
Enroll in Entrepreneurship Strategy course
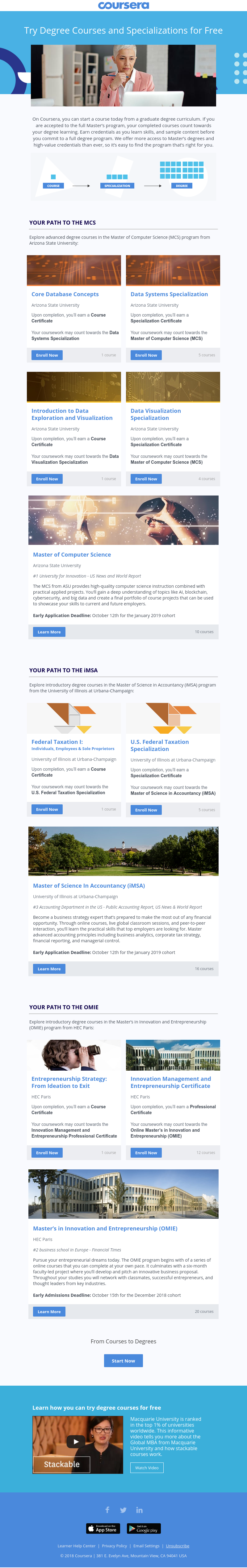click(47, 1153)
